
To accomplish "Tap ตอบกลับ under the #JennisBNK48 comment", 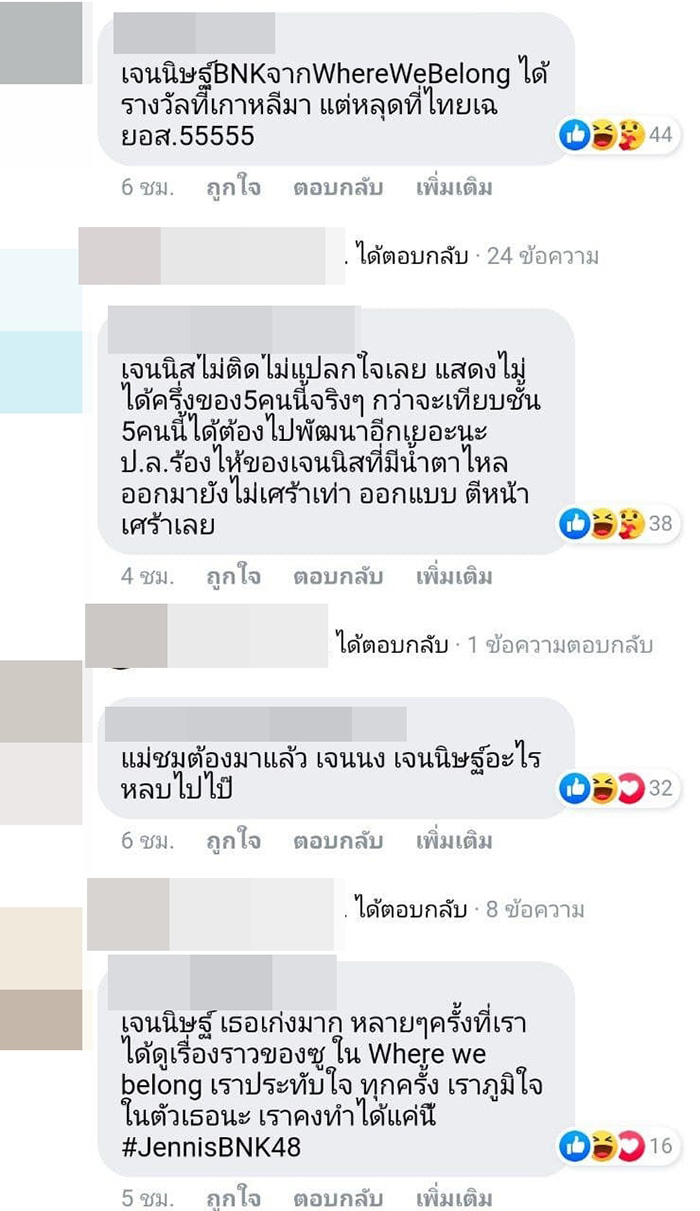I will point(337,1197).
